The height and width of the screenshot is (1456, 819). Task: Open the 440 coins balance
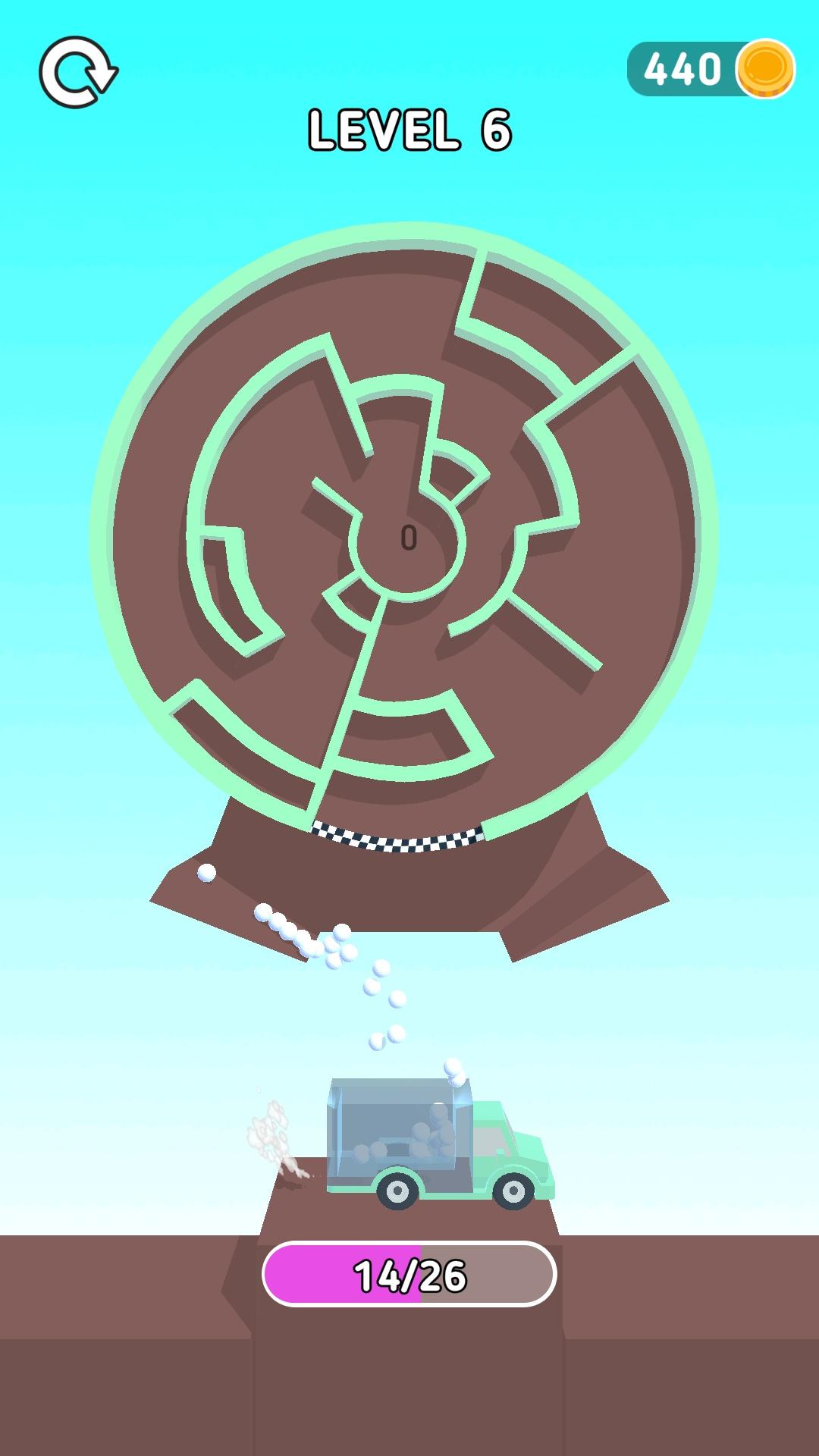[710, 69]
